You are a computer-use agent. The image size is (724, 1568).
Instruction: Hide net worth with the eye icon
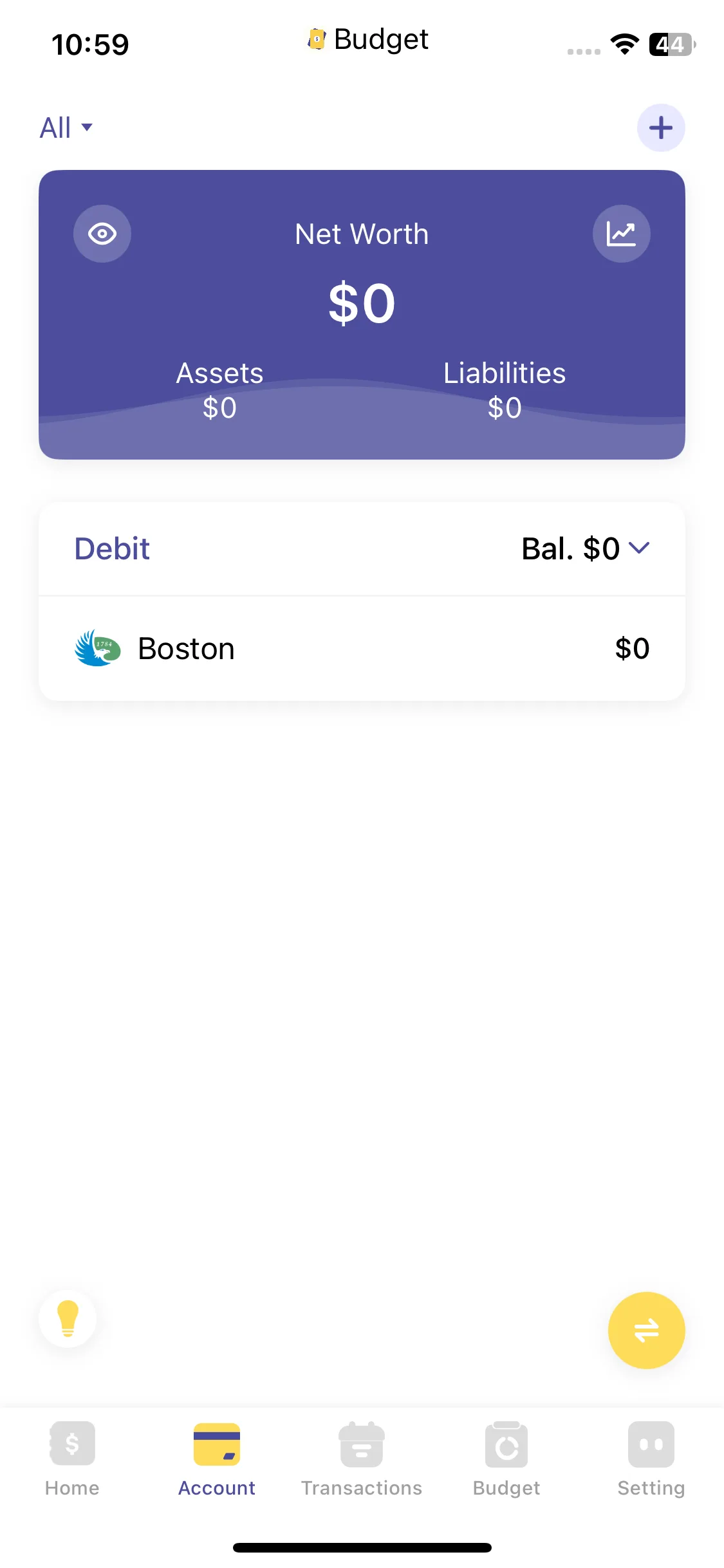[x=102, y=234]
